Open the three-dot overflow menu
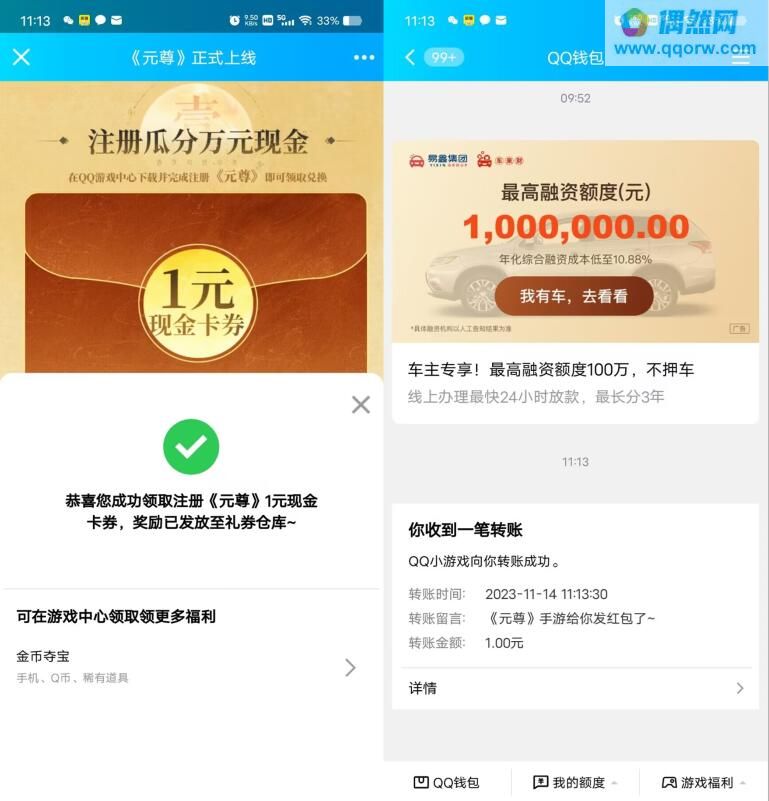Screen dimensions: 769x801 [364, 57]
